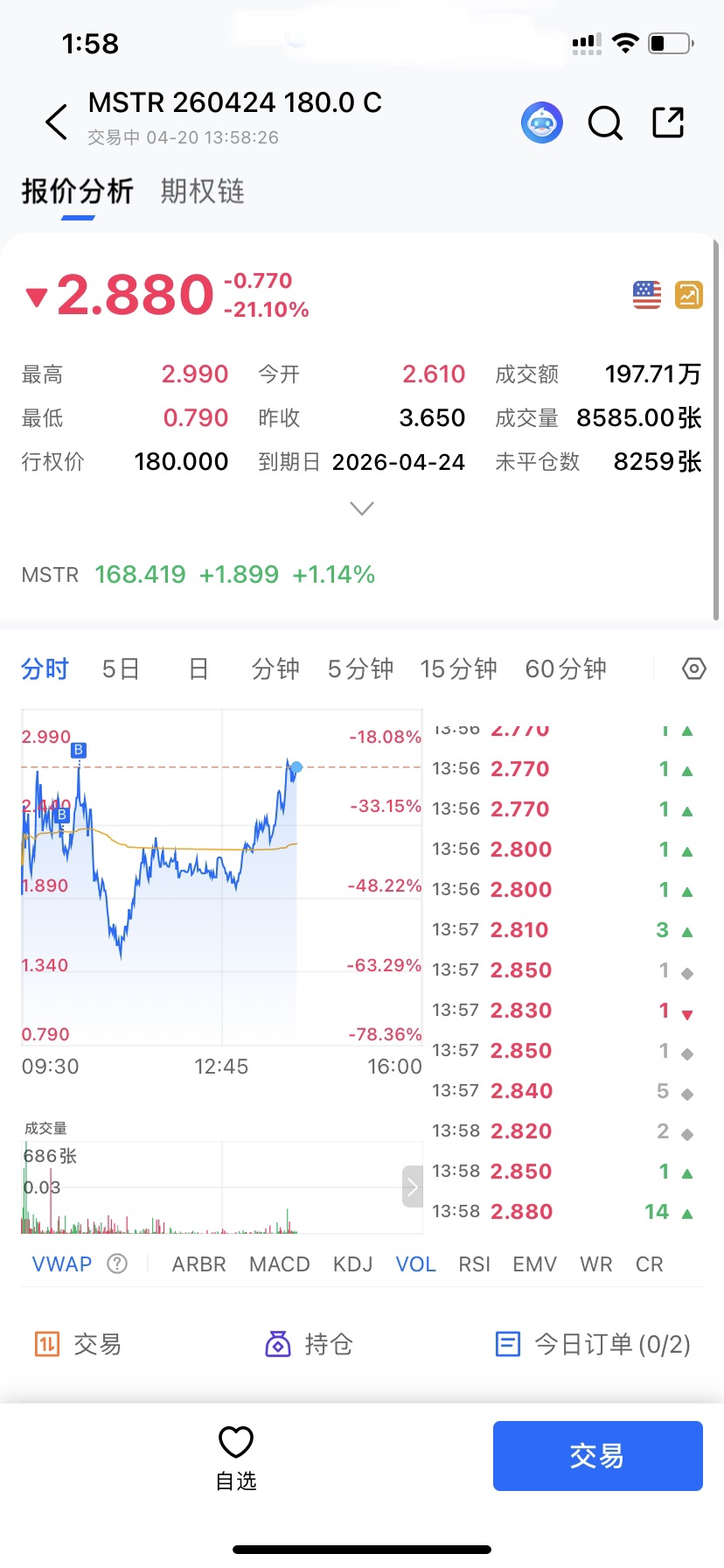Select the 5日 chart period
This screenshot has height=1568, width=724.
point(121,669)
